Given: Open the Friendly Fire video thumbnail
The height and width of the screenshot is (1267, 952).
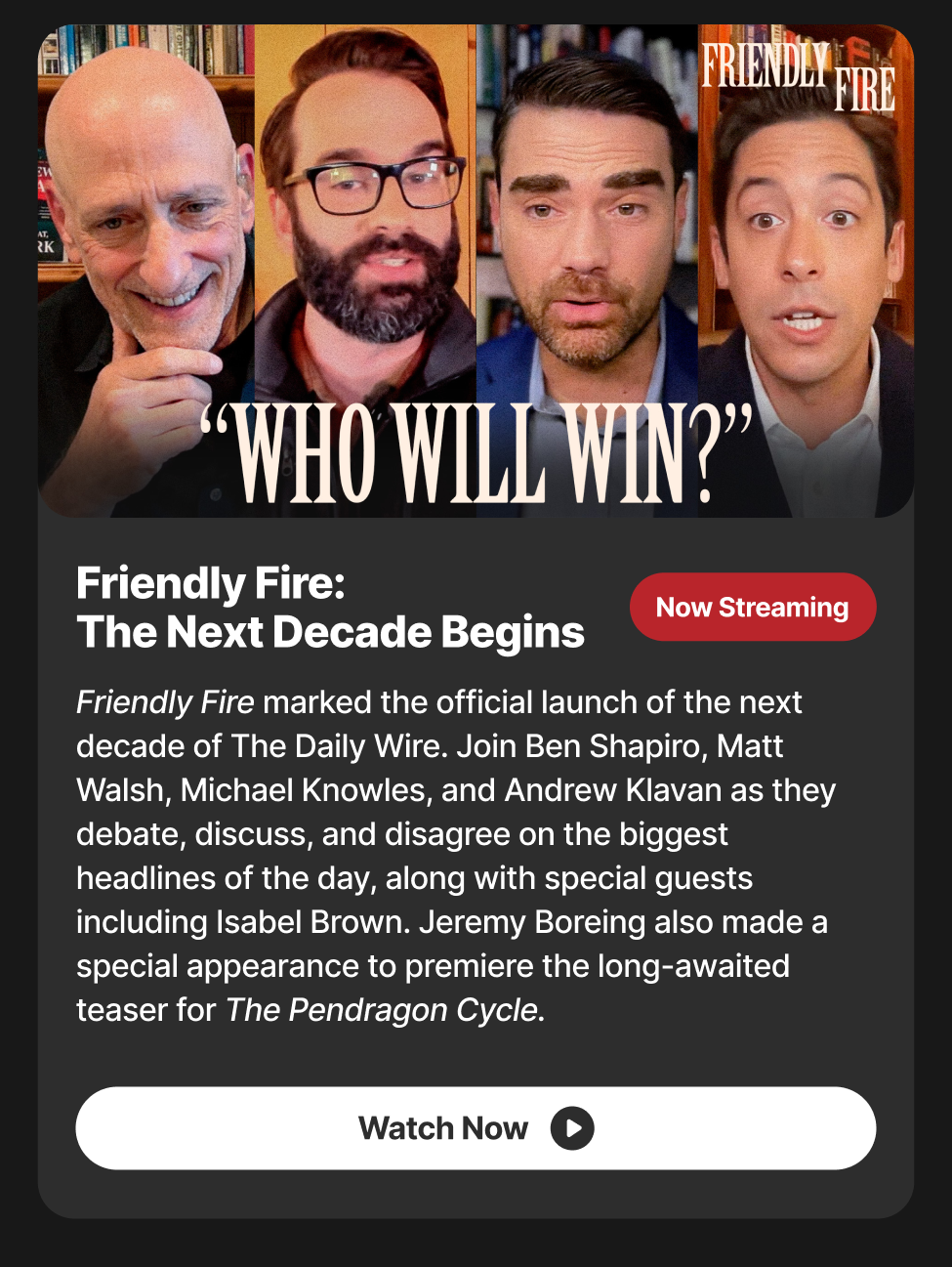Looking at the screenshot, I should 476,272.
